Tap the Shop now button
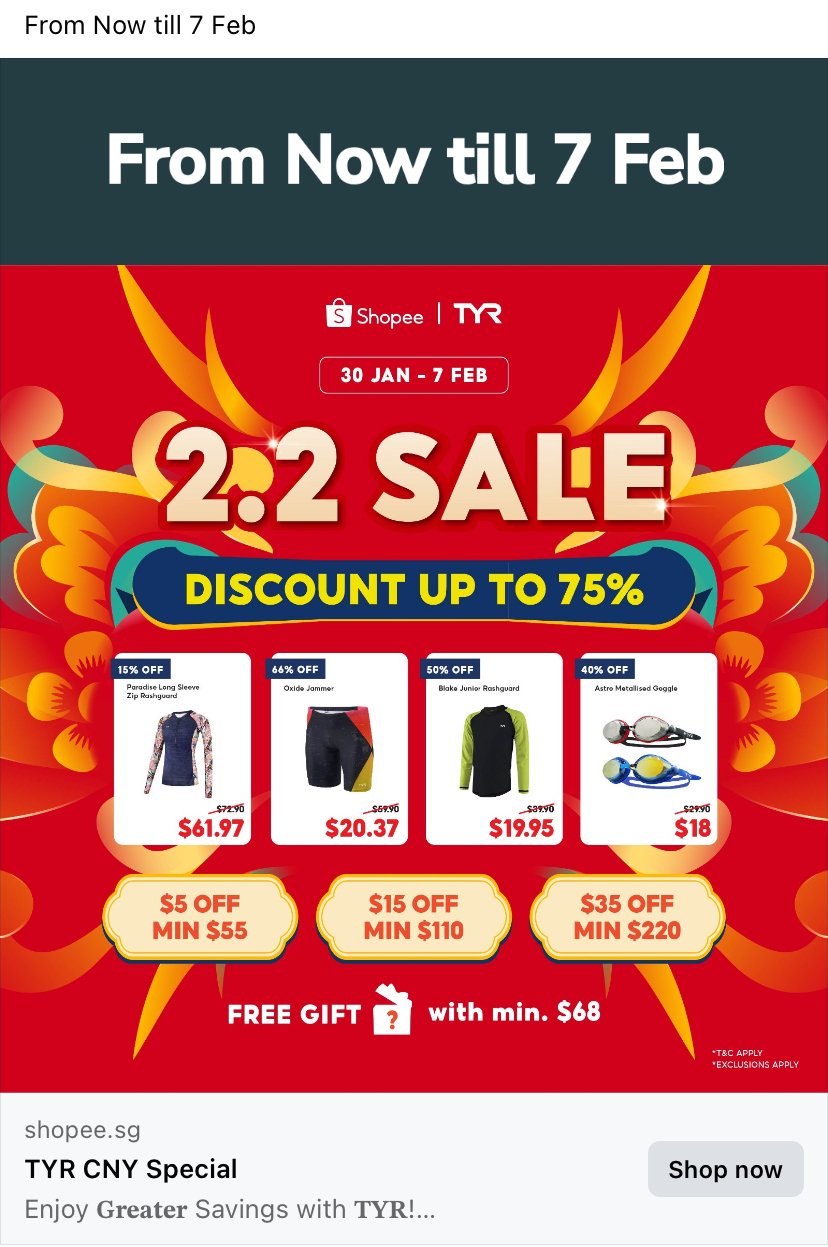This screenshot has width=828, height=1247. 725,1169
